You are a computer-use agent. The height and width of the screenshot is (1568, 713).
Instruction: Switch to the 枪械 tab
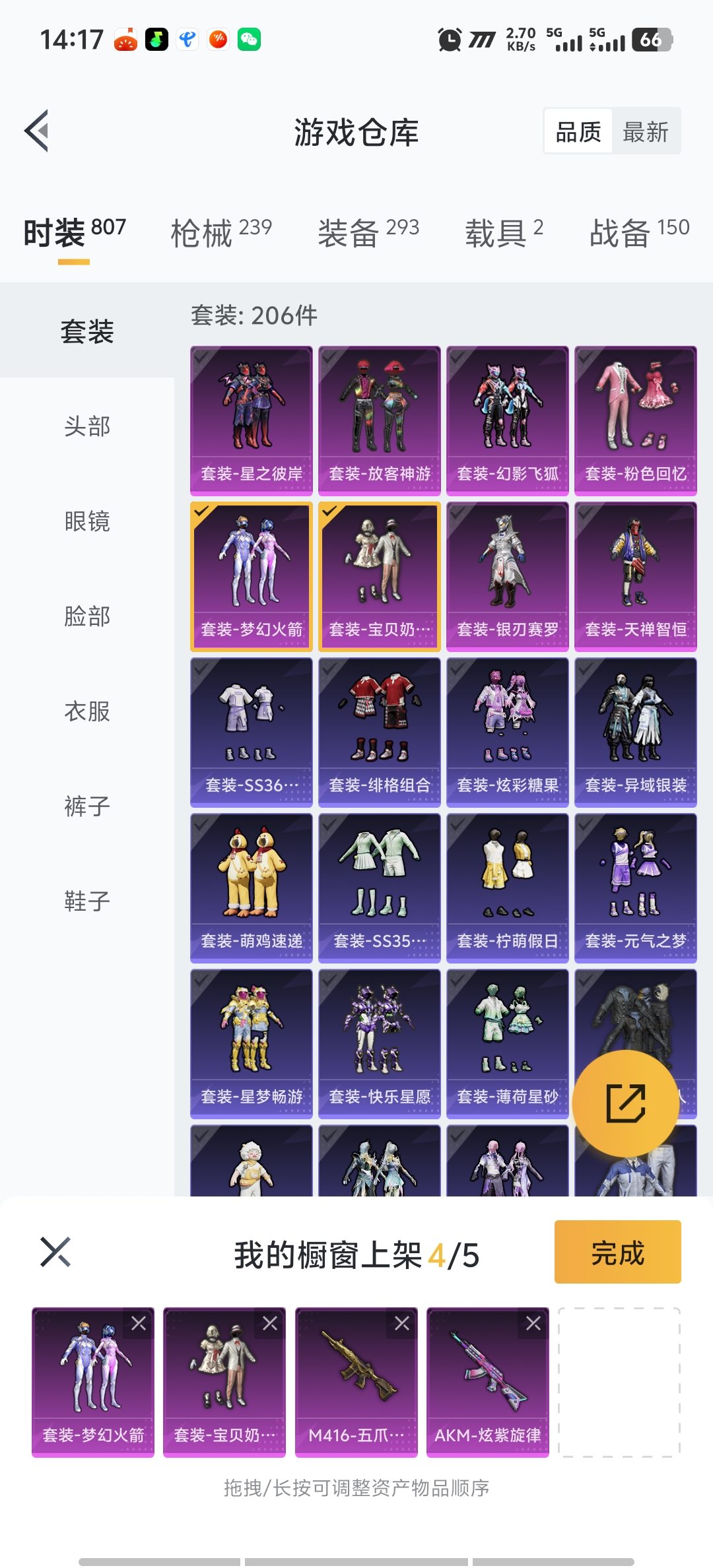[x=221, y=232]
